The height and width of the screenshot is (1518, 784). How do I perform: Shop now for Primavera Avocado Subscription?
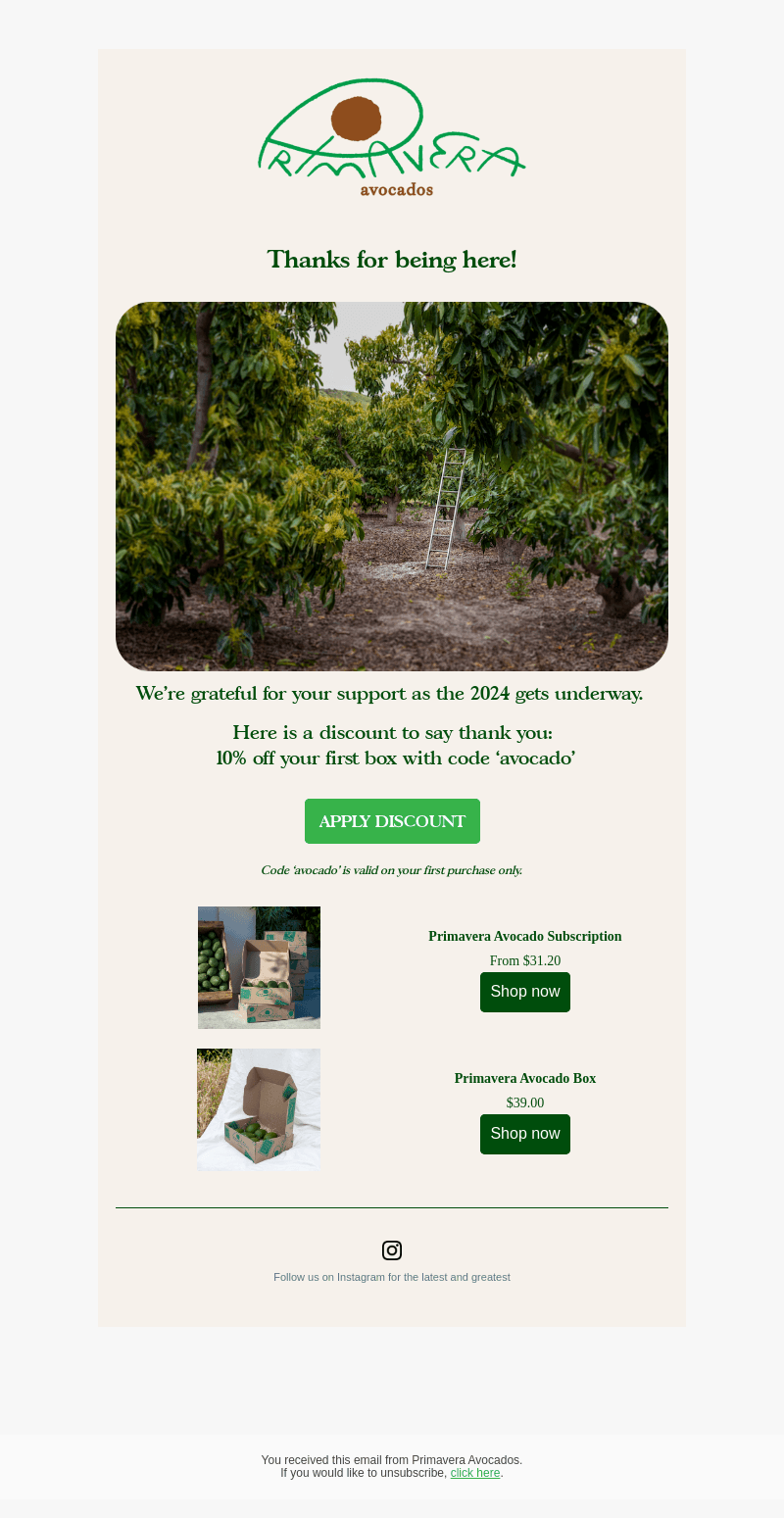525,992
